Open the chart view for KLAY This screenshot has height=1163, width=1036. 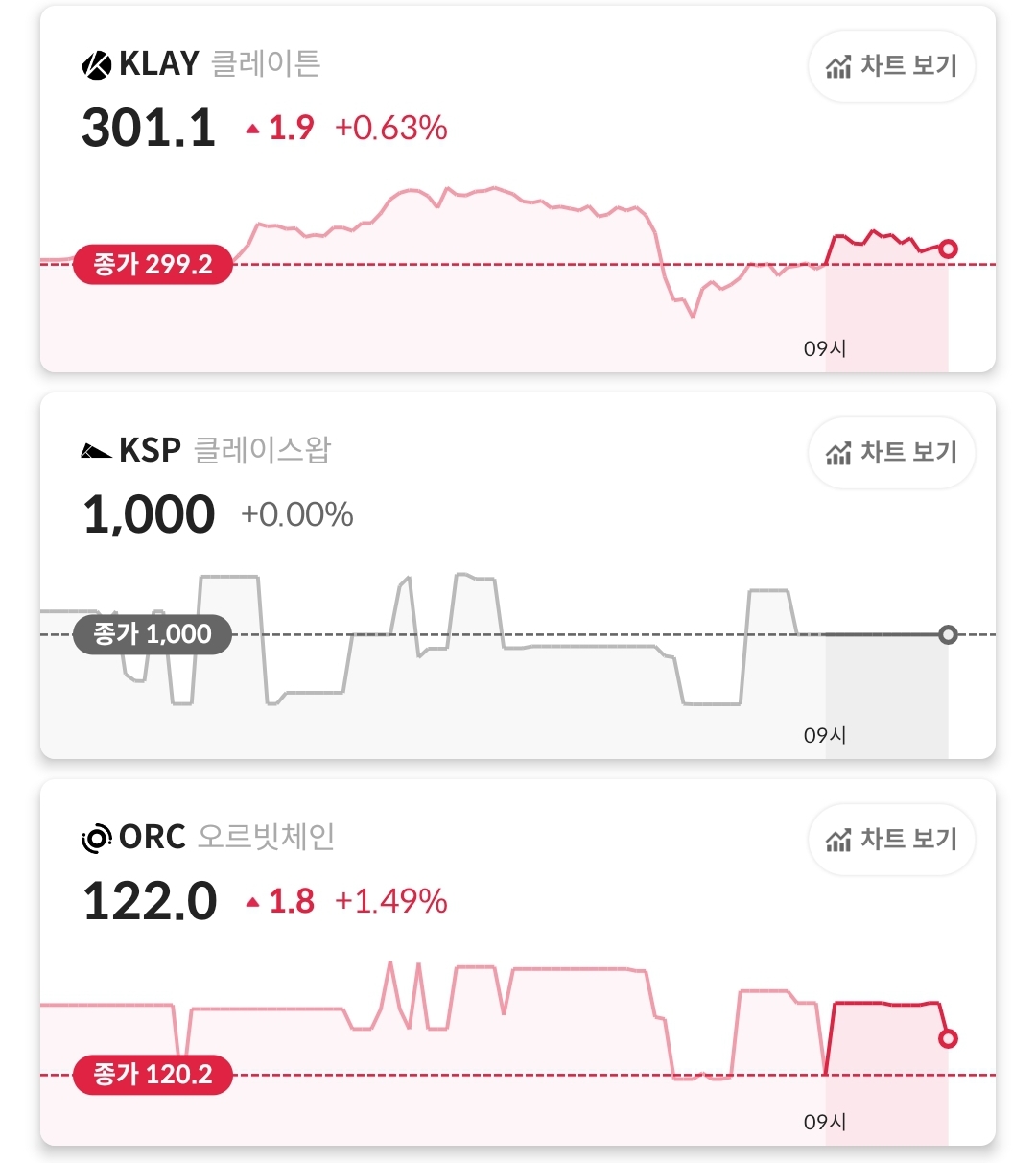[x=891, y=66]
